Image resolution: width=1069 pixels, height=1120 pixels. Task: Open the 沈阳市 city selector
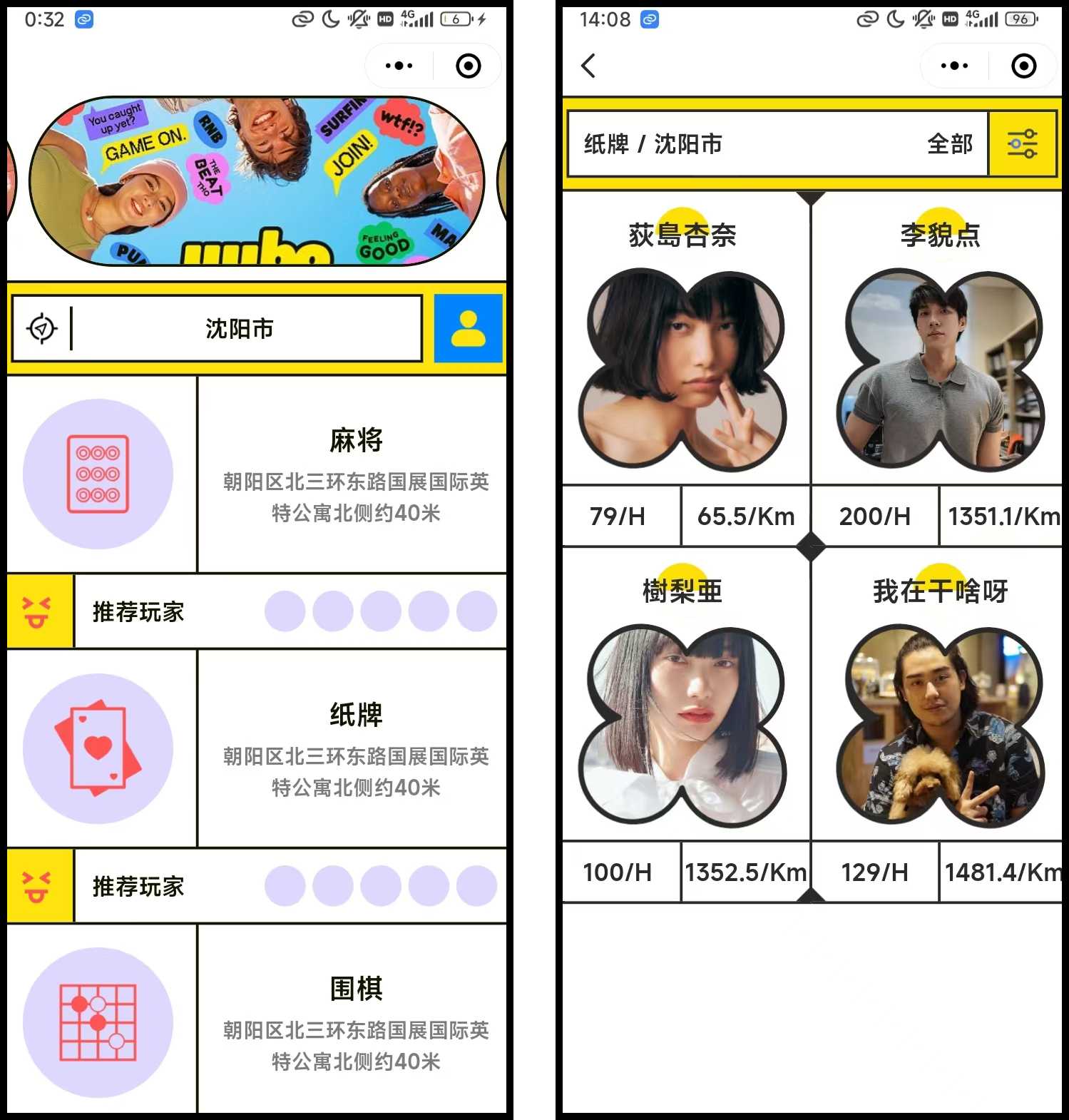point(240,328)
